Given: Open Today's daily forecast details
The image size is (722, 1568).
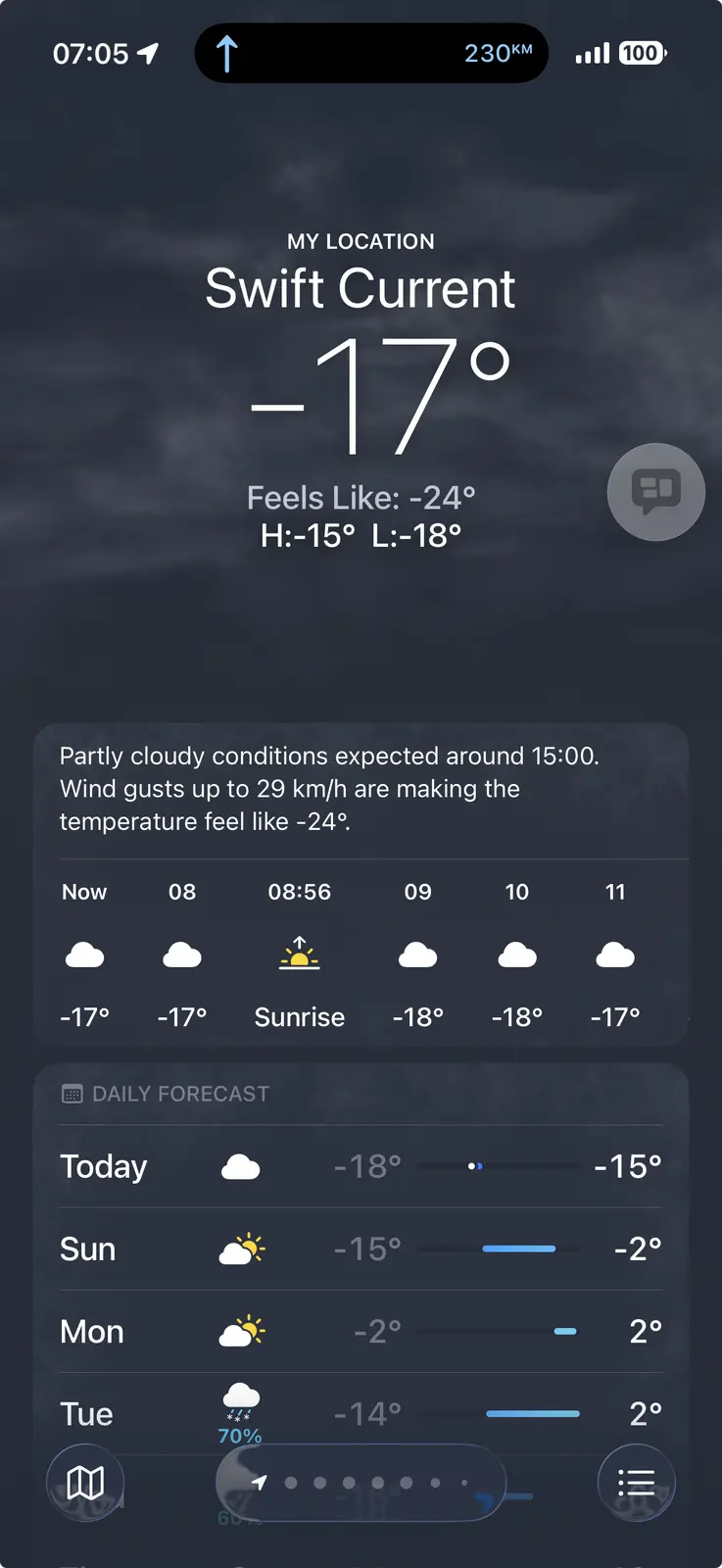Looking at the screenshot, I should [x=361, y=1166].
